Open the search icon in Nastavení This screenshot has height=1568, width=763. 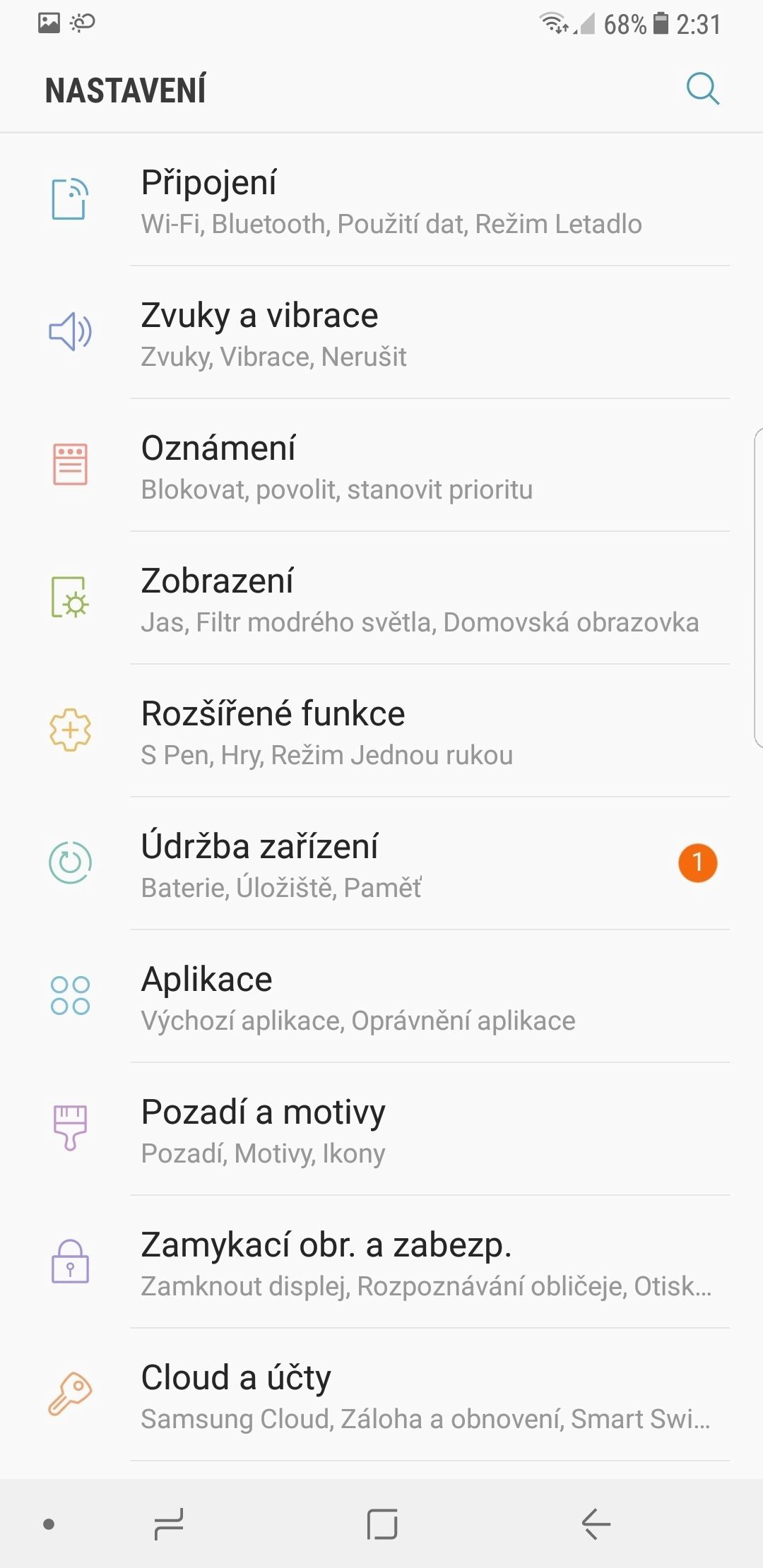(703, 89)
